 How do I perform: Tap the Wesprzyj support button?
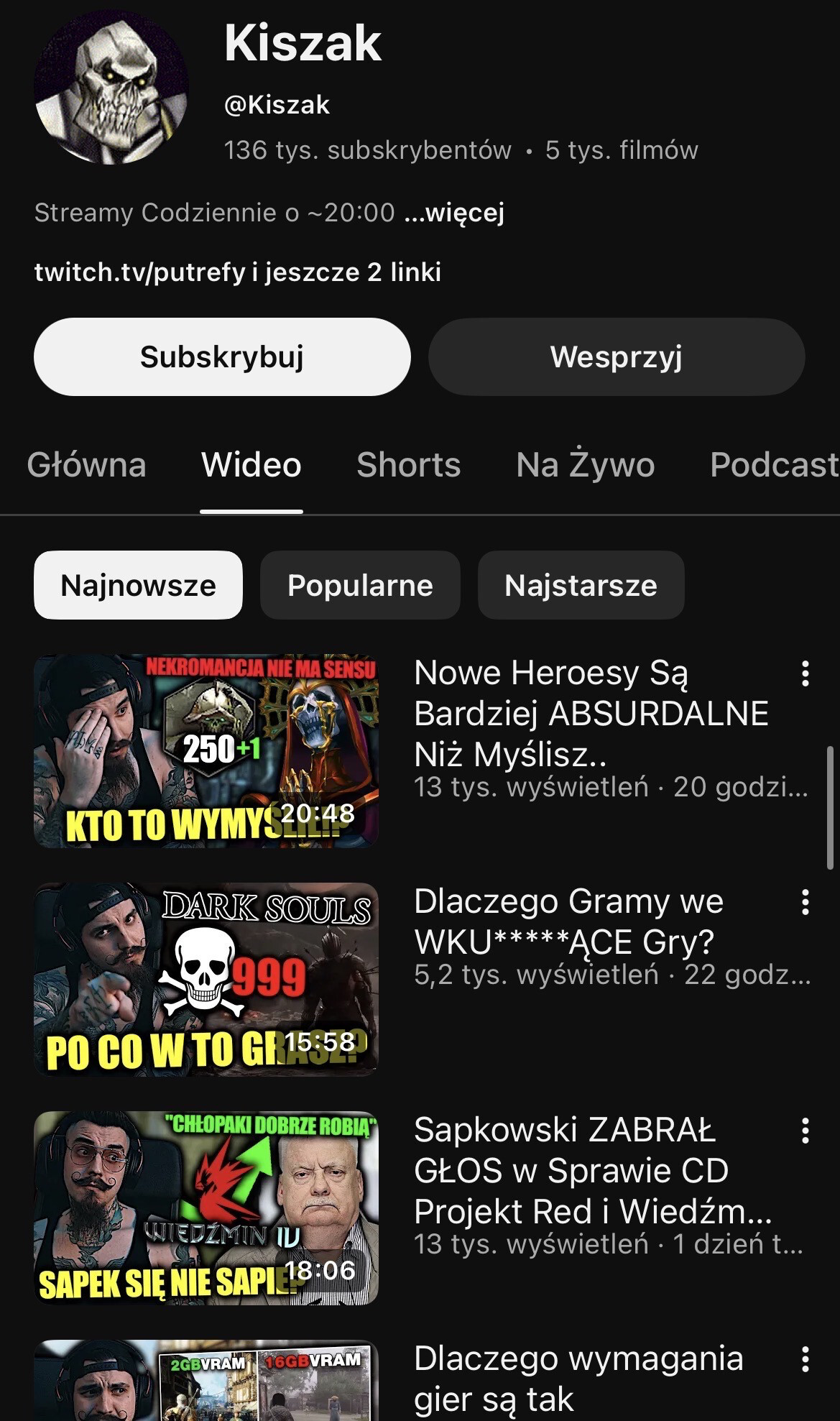pyautogui.click(x=616, y=357)
